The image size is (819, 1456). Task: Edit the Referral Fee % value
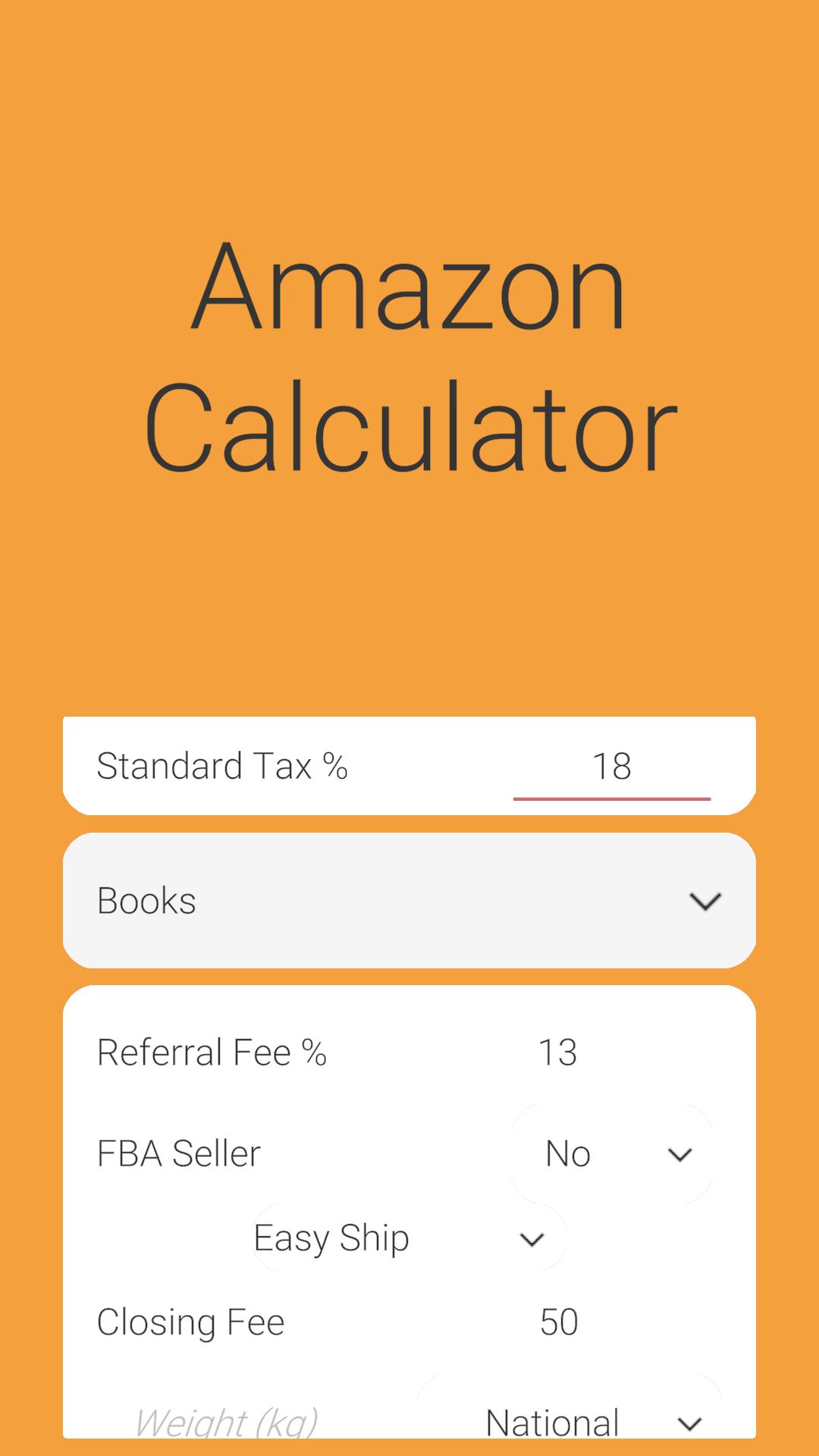tap(558, 1053)
